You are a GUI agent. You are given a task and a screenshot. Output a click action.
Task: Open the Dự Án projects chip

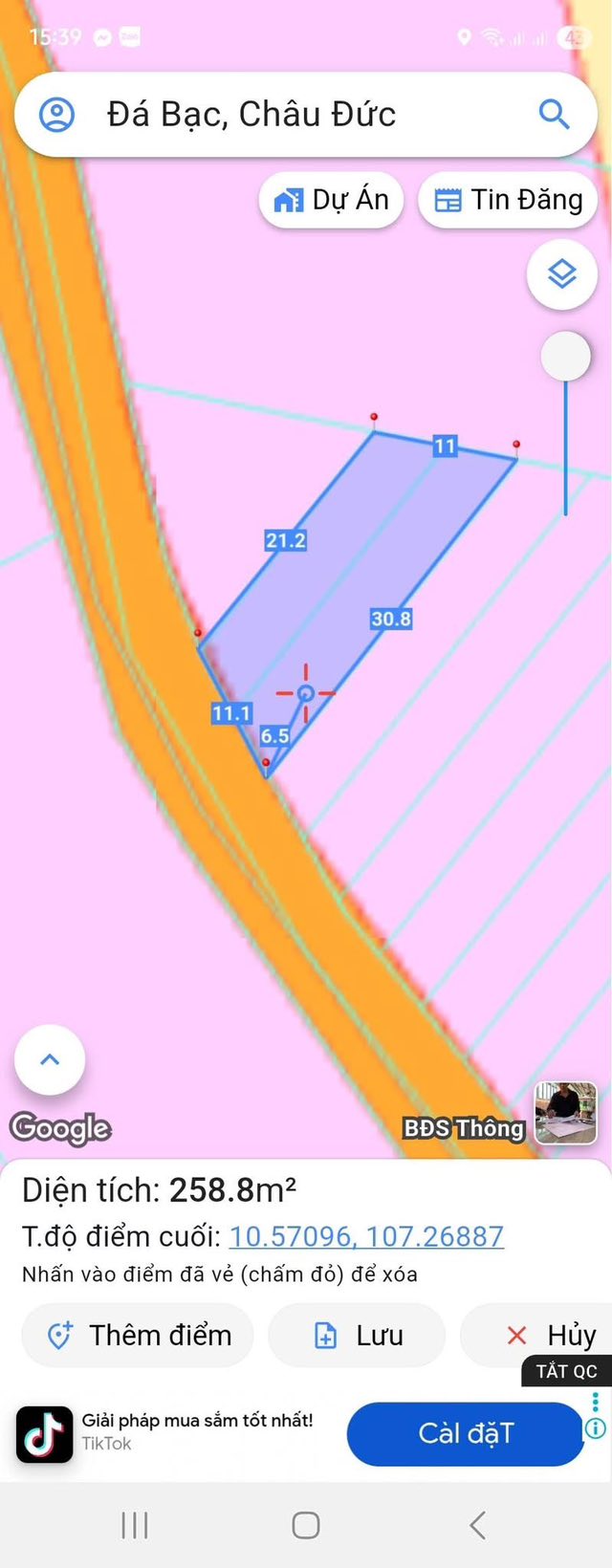331,200
